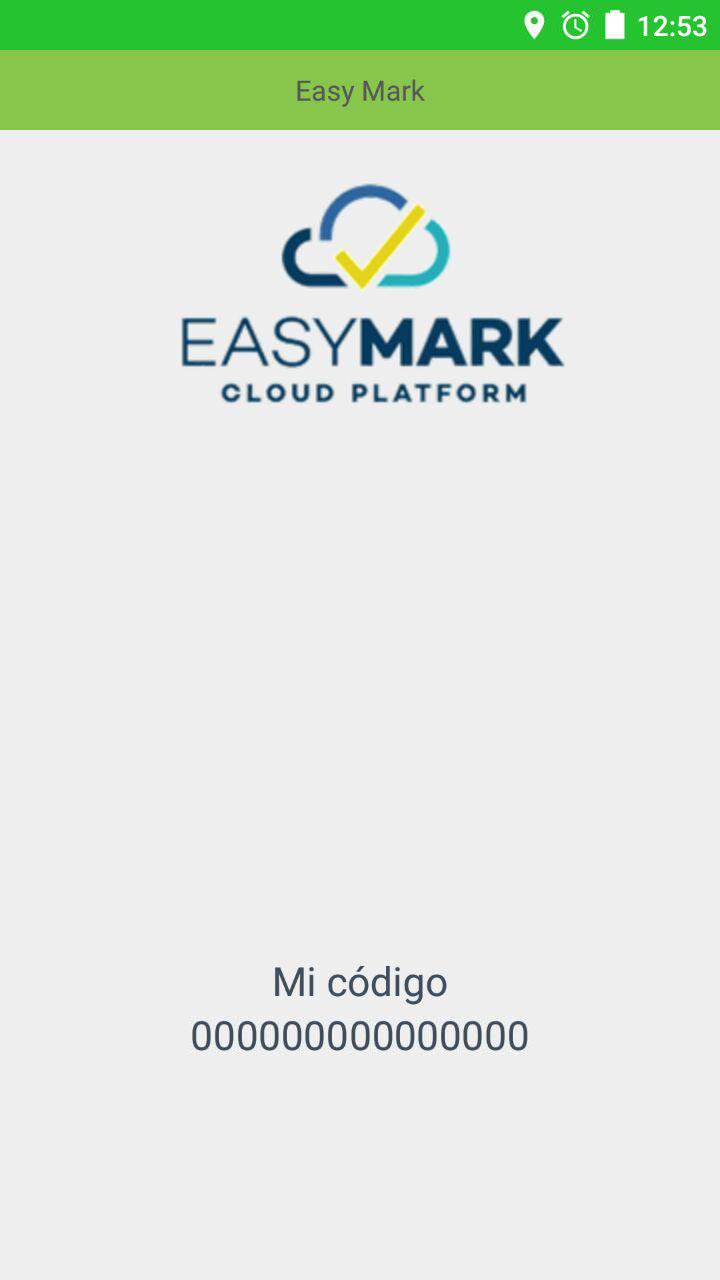Tap the Easy Mark title bar
720x1280 pixels.
point(360,90)
